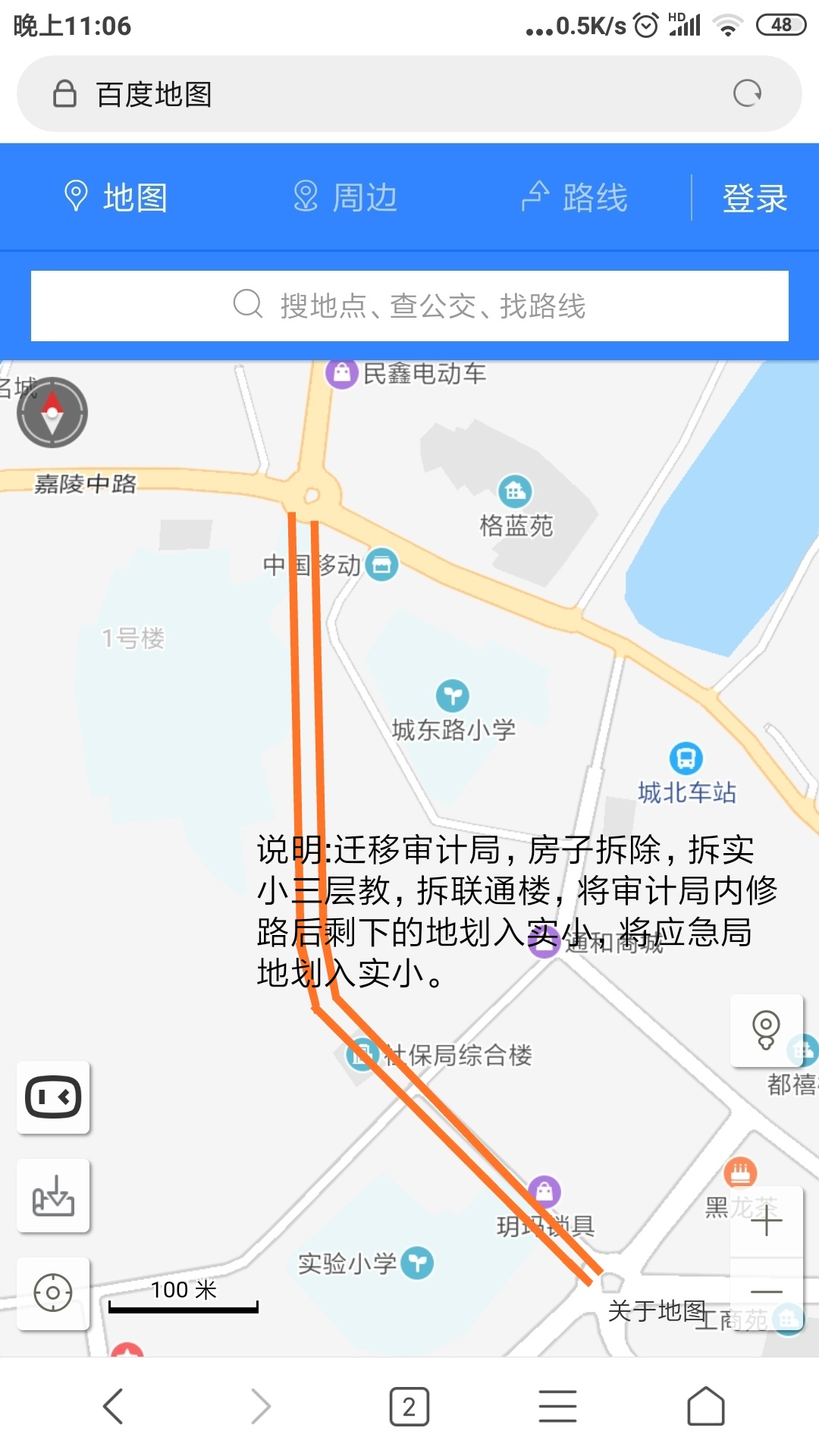Switch to the 地图 tab
Viewport: 819px width, 1456px height.
click(116, 197)
